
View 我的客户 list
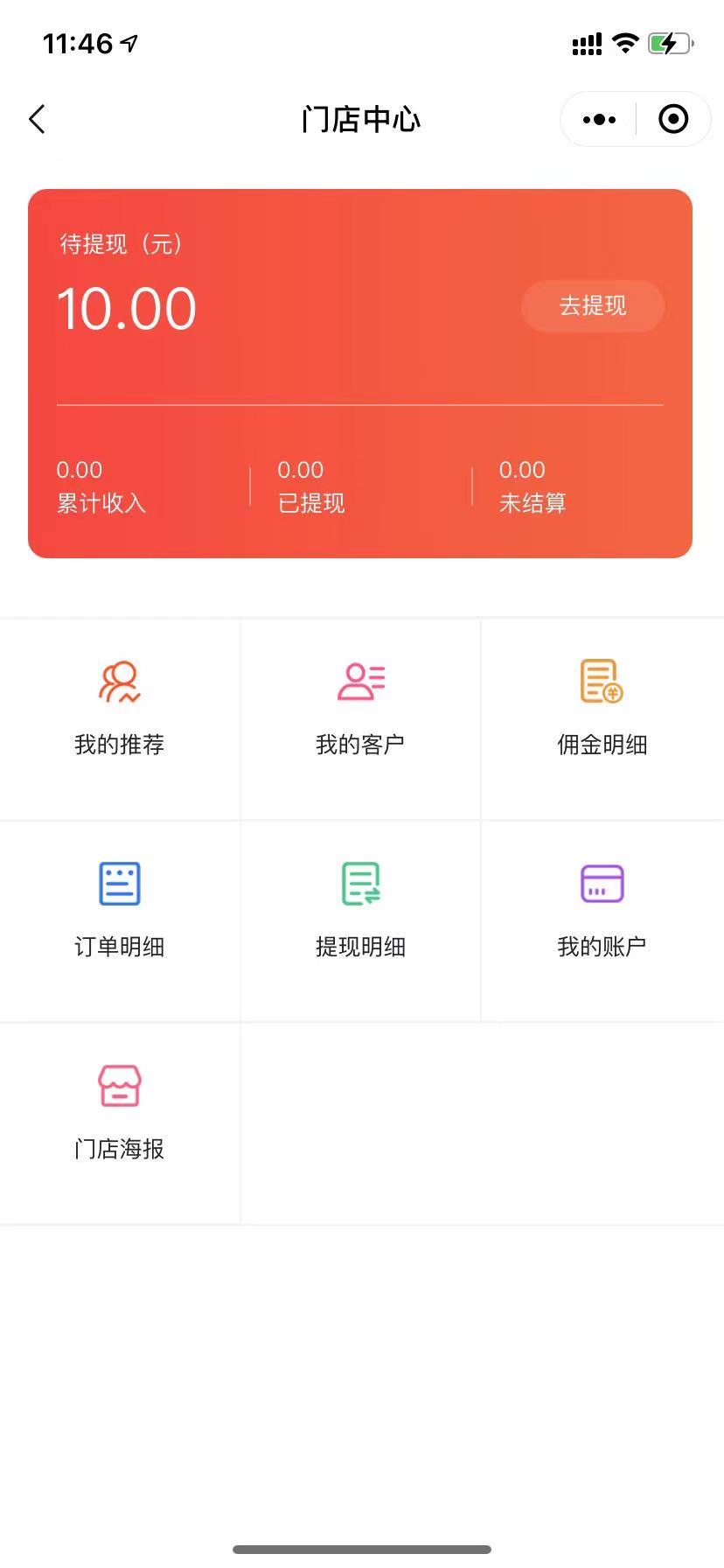click(x=360, y=719)
